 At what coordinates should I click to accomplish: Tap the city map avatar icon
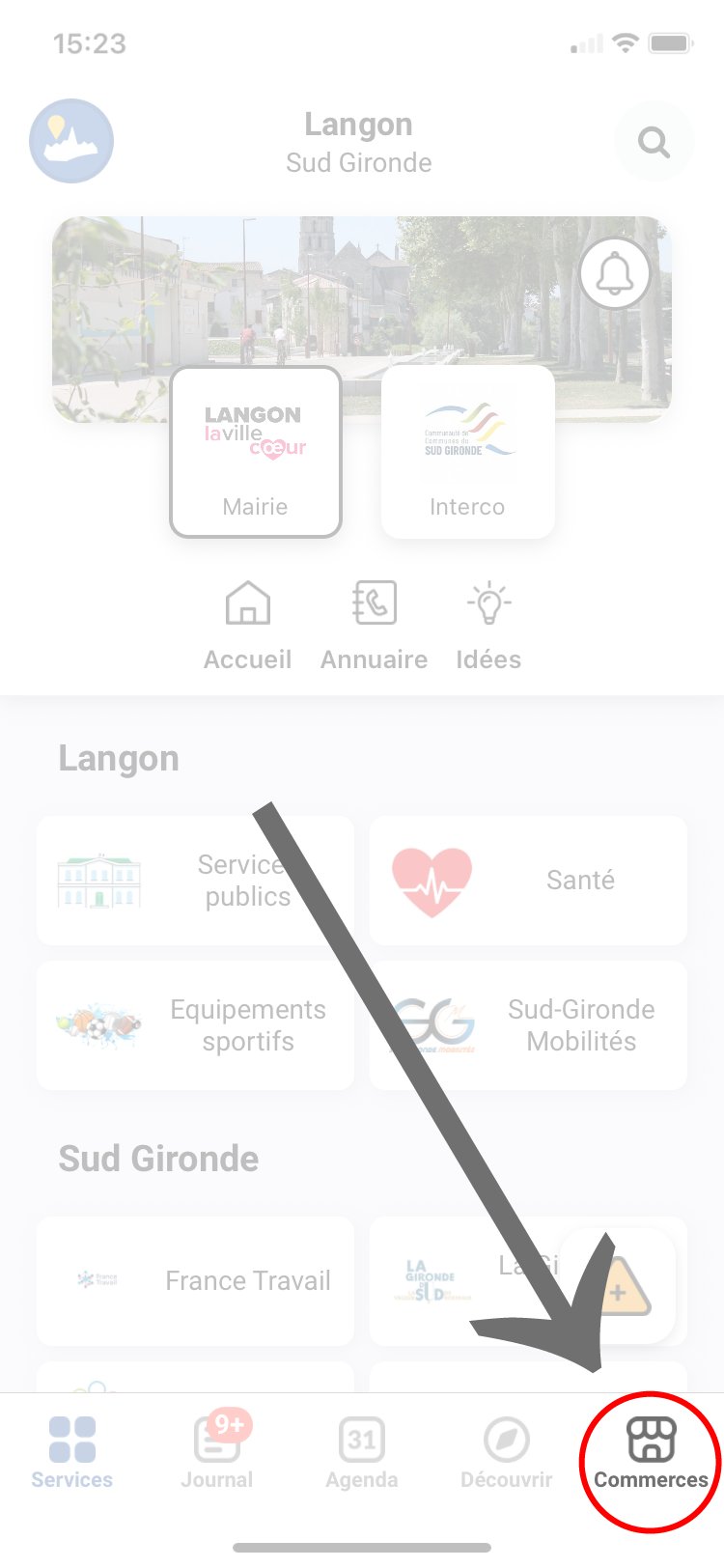coord(71,141)
